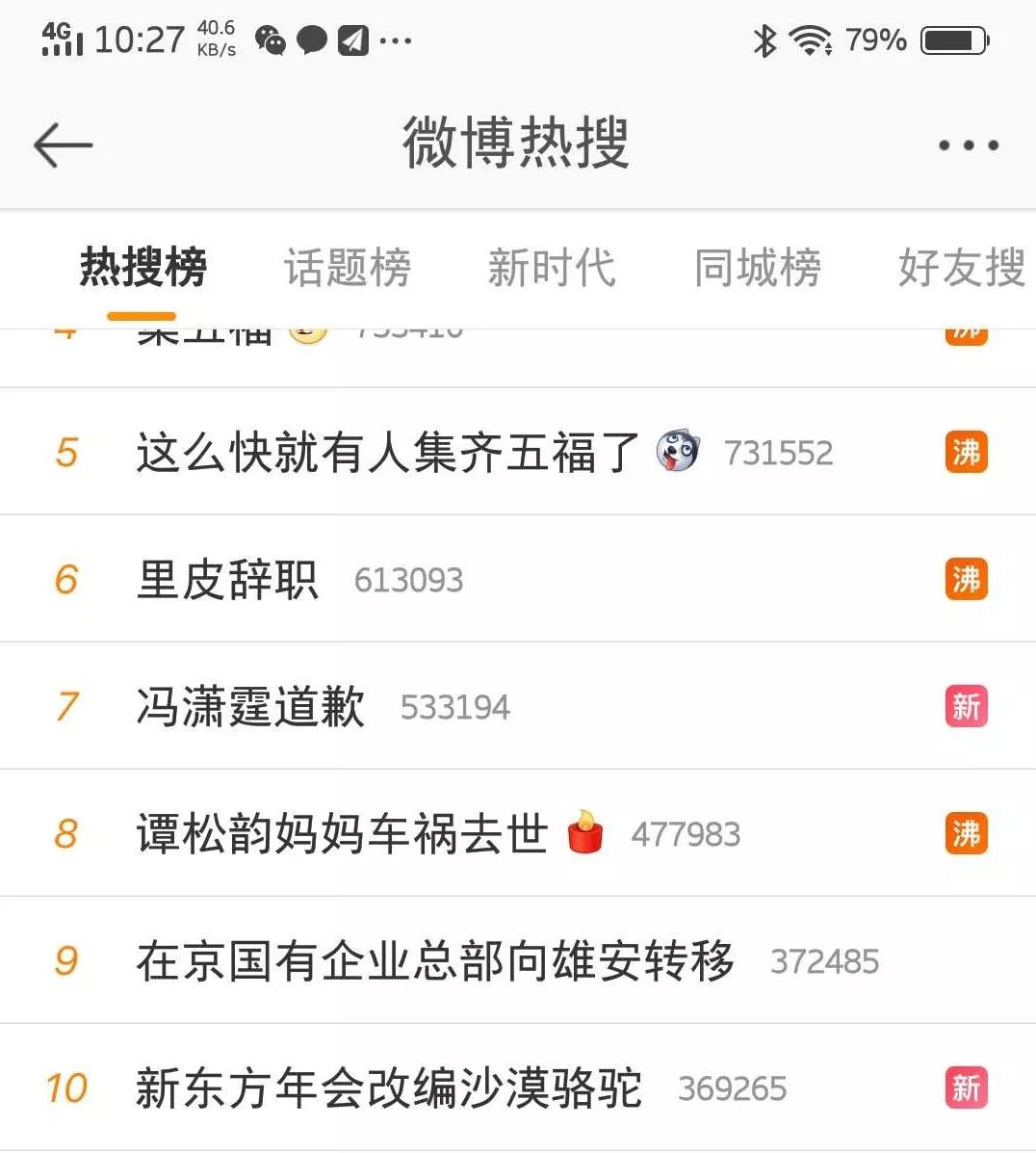Click the chat bubble icon in the status bar
Image resolution: width=1036 pixels, height=1153 pixels.
coord(311,39)
